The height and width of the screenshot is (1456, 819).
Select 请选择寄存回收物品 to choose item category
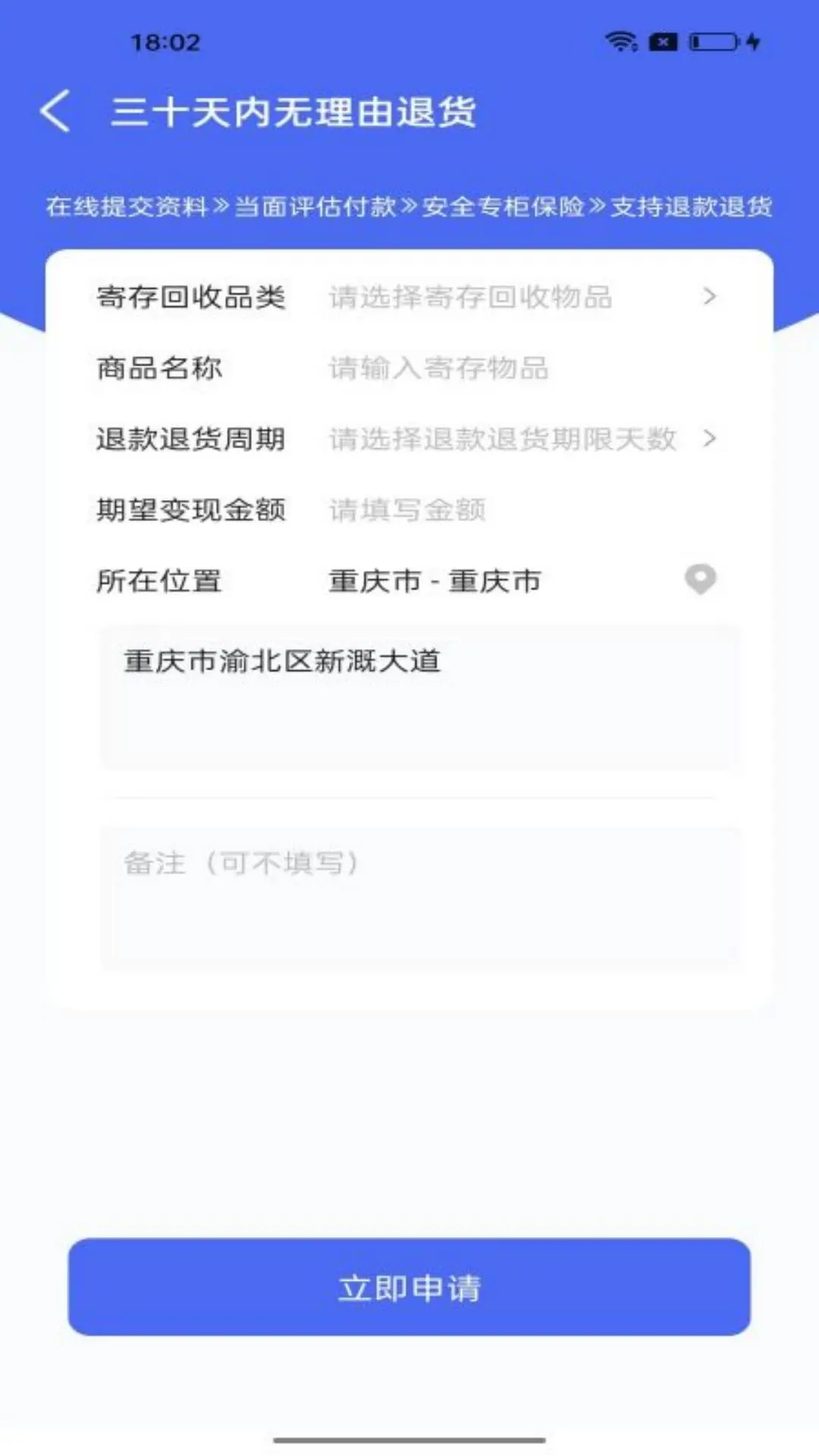(x=469, y=297)
